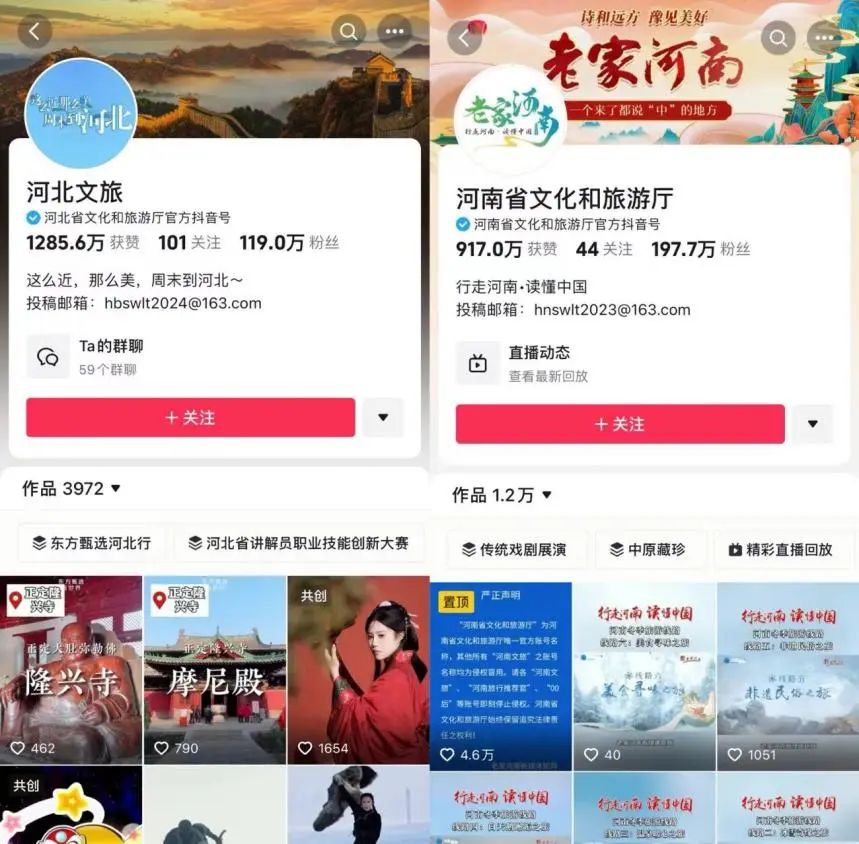Viewport: 859px width, 844px height.
Task: Follow the 河北文旅 account
Action: coord(191,417)
